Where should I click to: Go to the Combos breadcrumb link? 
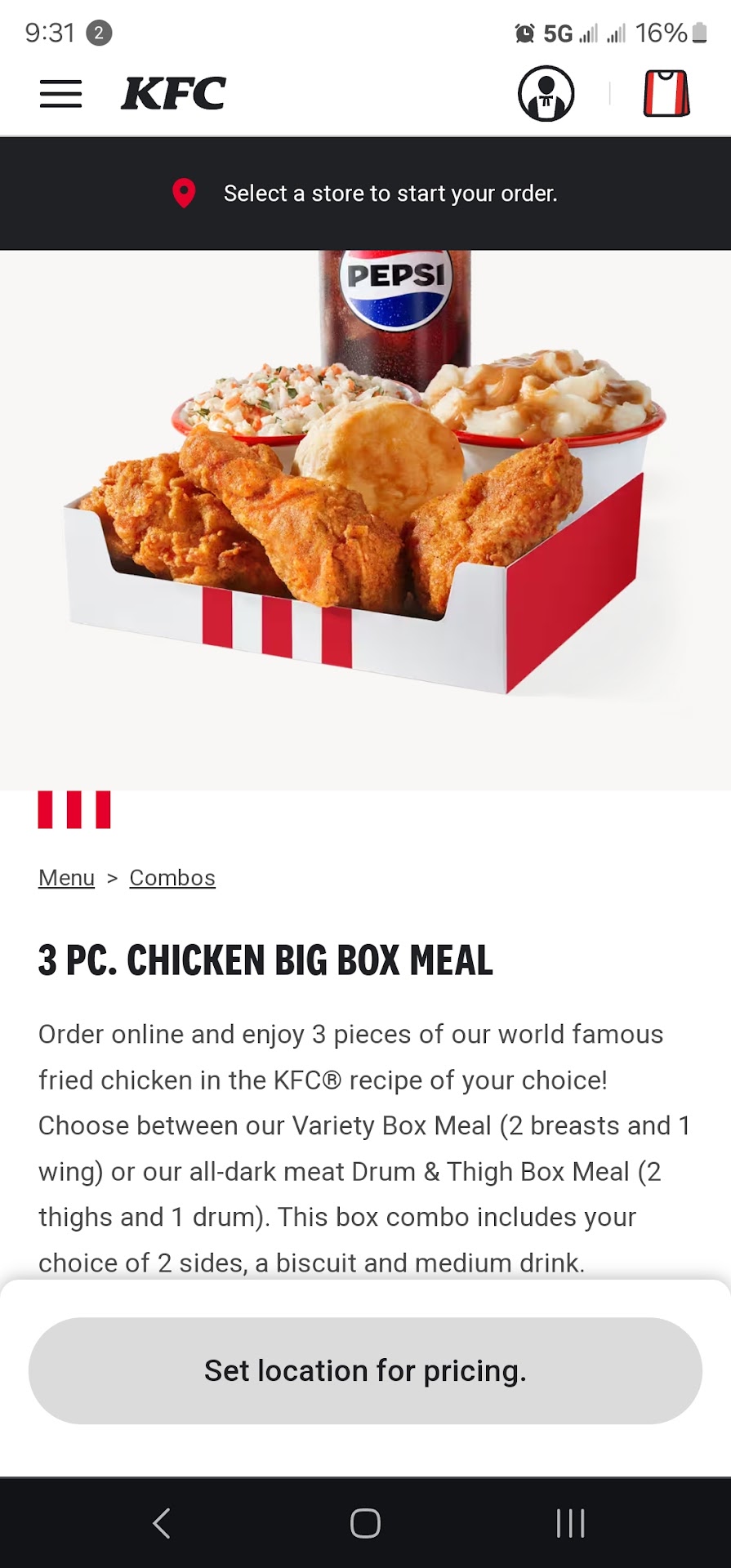click(x=172, y=878)
